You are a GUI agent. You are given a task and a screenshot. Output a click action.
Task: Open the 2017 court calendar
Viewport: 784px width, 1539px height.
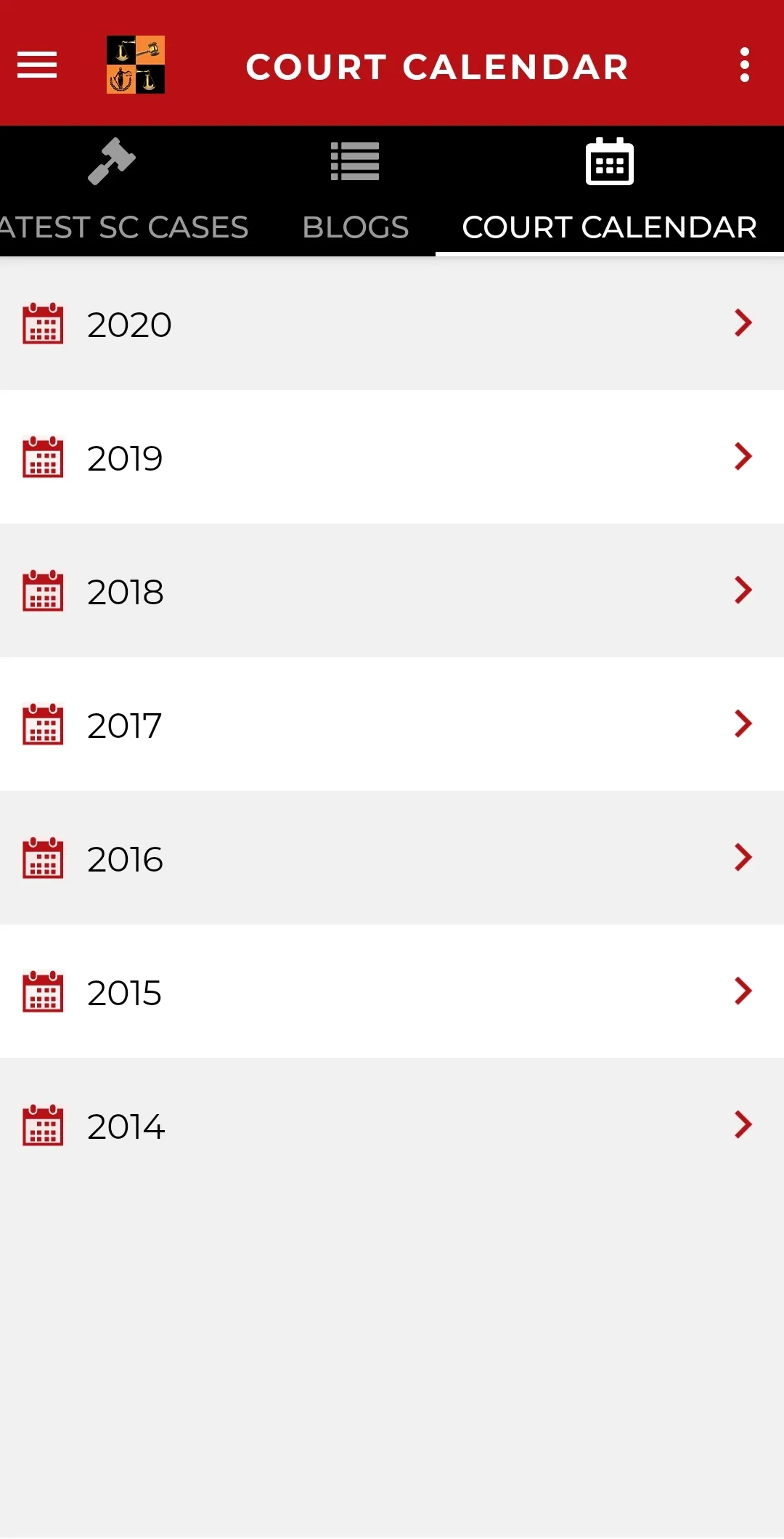tap(392, 724)
